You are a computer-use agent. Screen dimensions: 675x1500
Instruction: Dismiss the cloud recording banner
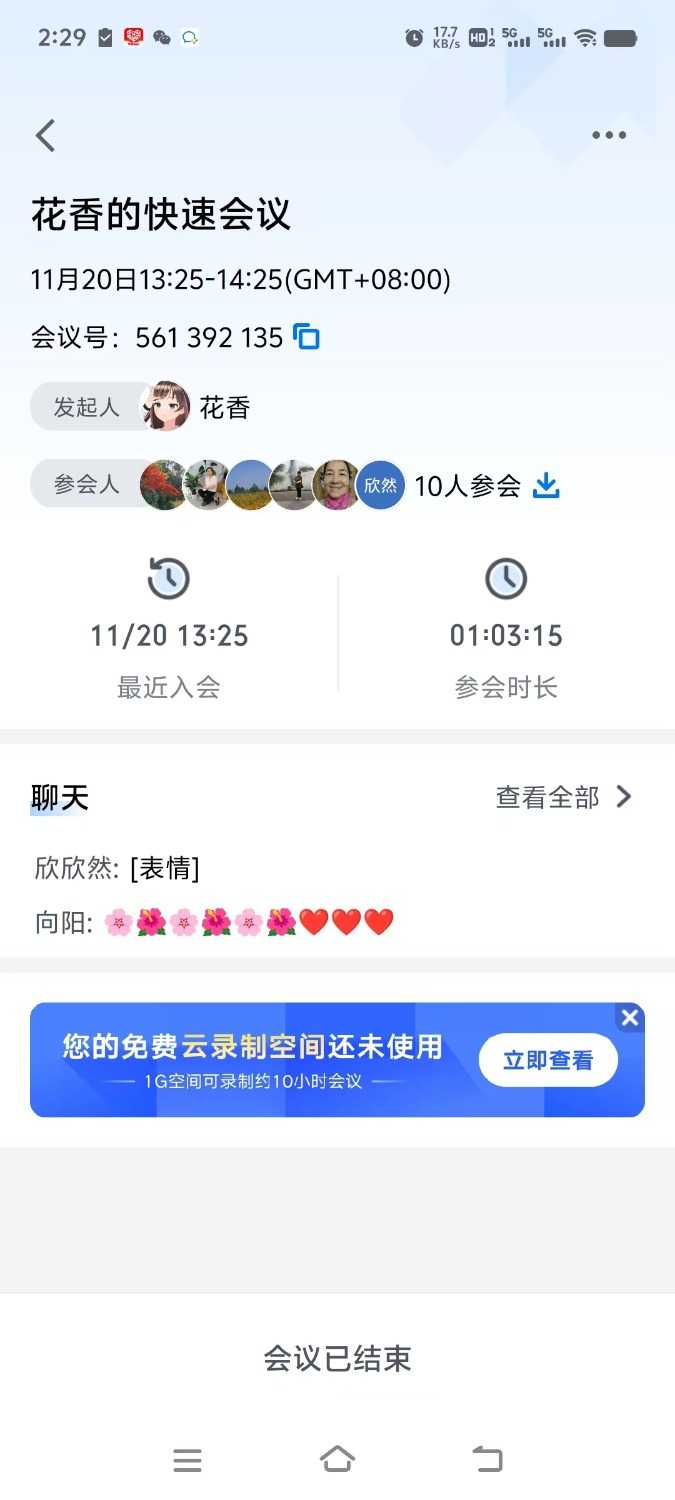pyautogui.click(x=630, y=1018)
